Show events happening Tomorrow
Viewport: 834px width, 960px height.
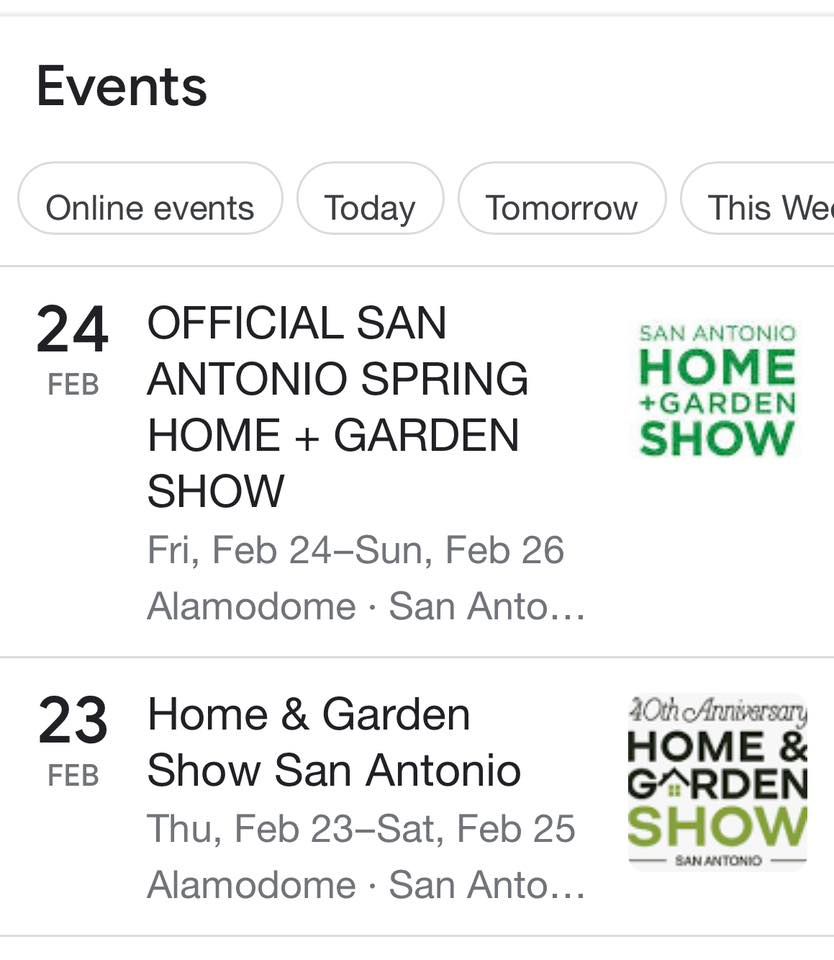[561, 208]
